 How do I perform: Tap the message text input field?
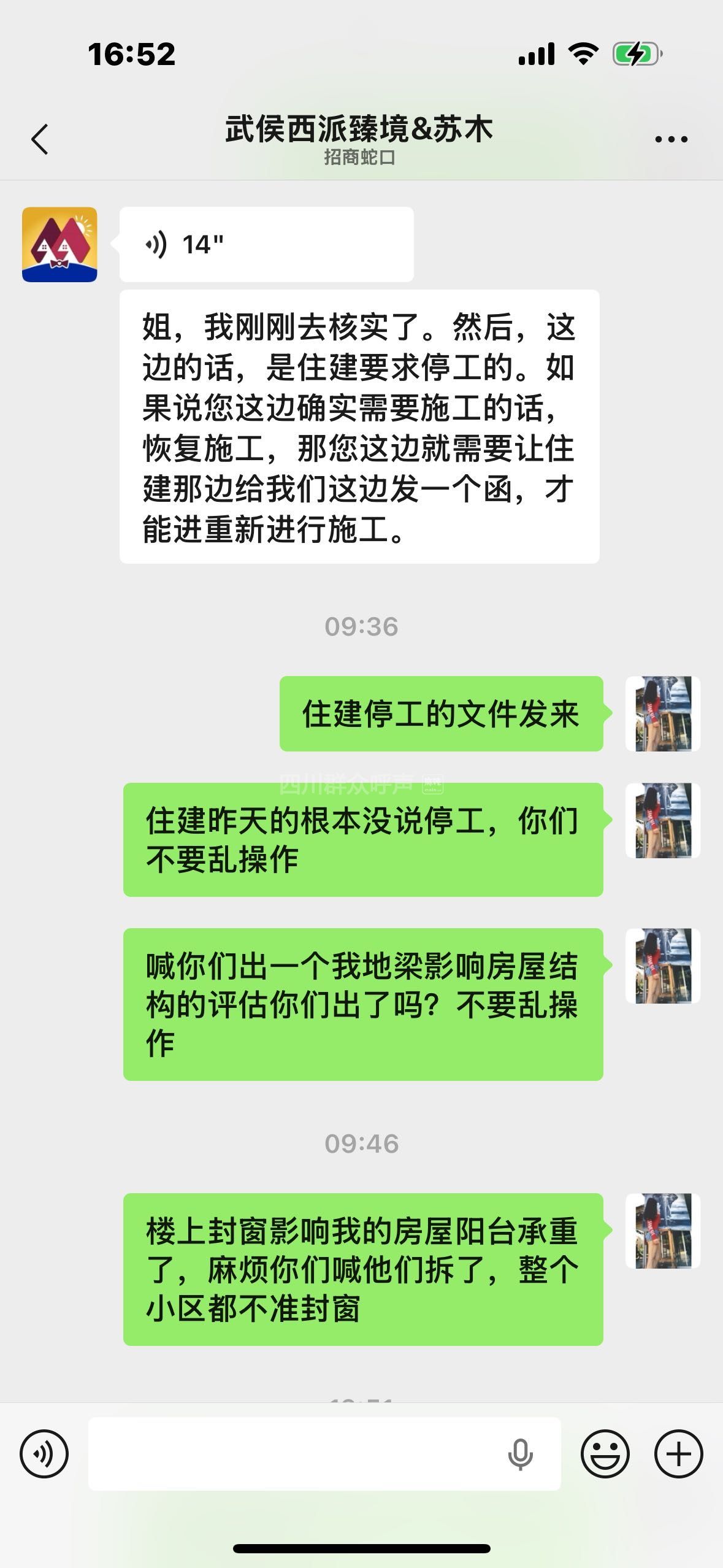click(x=294, y=1453)
